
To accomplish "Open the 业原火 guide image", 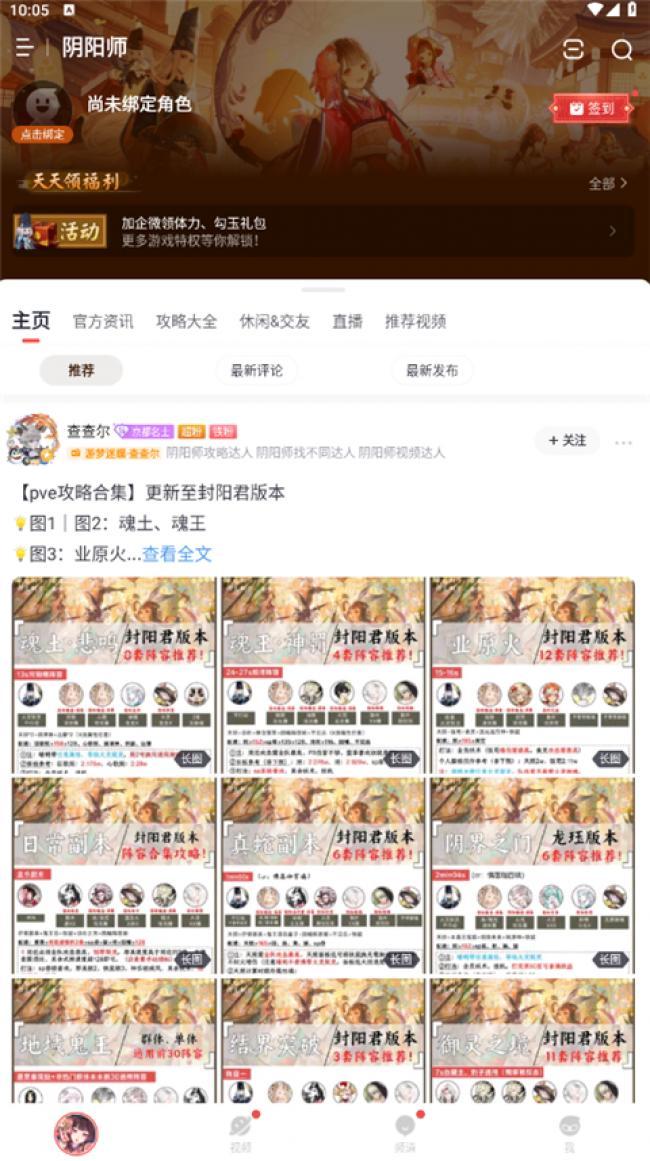I will pos(532,675).
